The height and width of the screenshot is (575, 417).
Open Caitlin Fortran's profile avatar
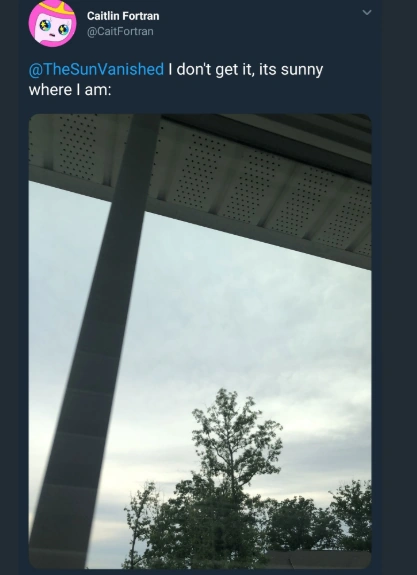pos(52,23)
